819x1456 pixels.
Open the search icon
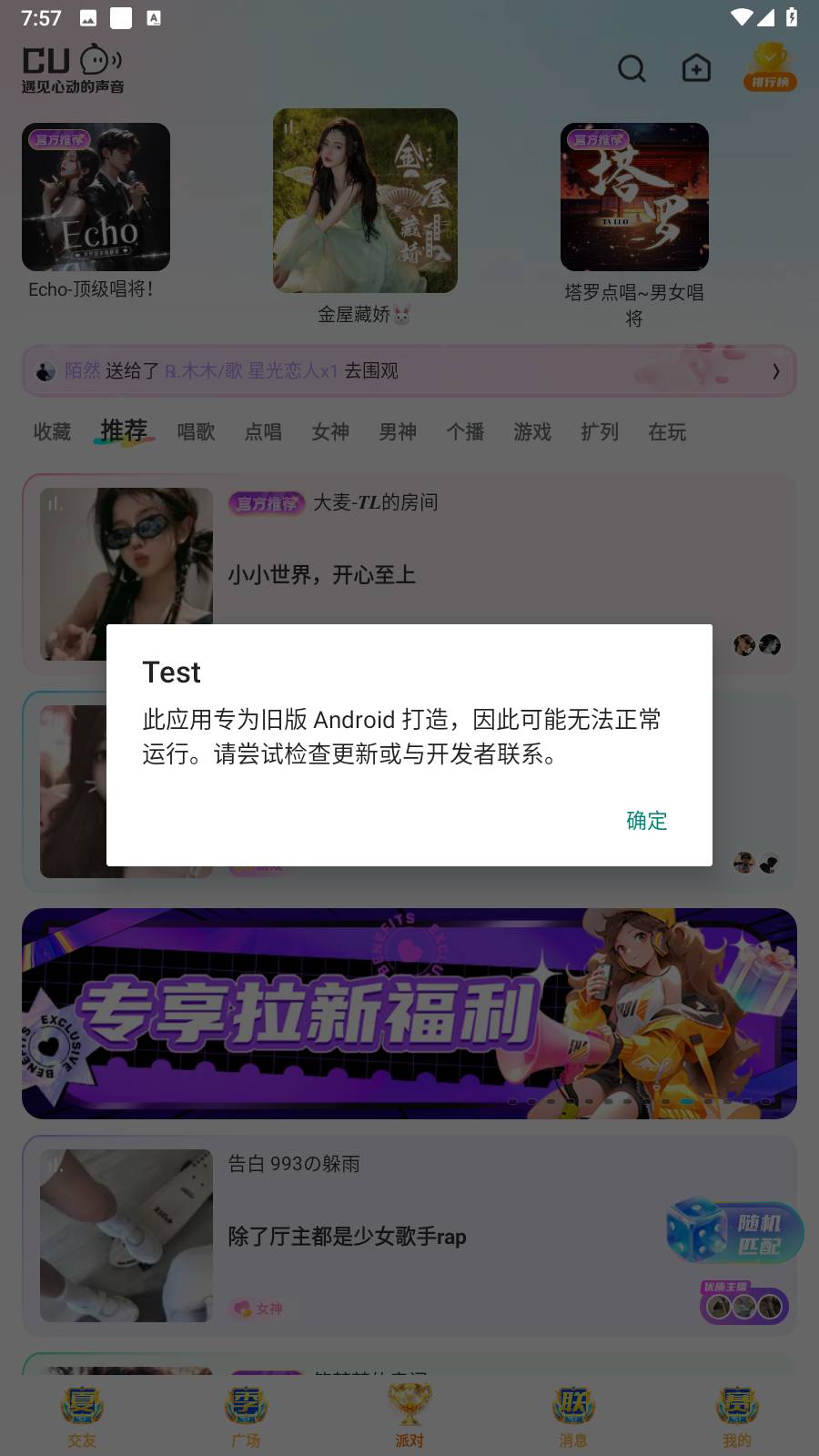point(631,68)
